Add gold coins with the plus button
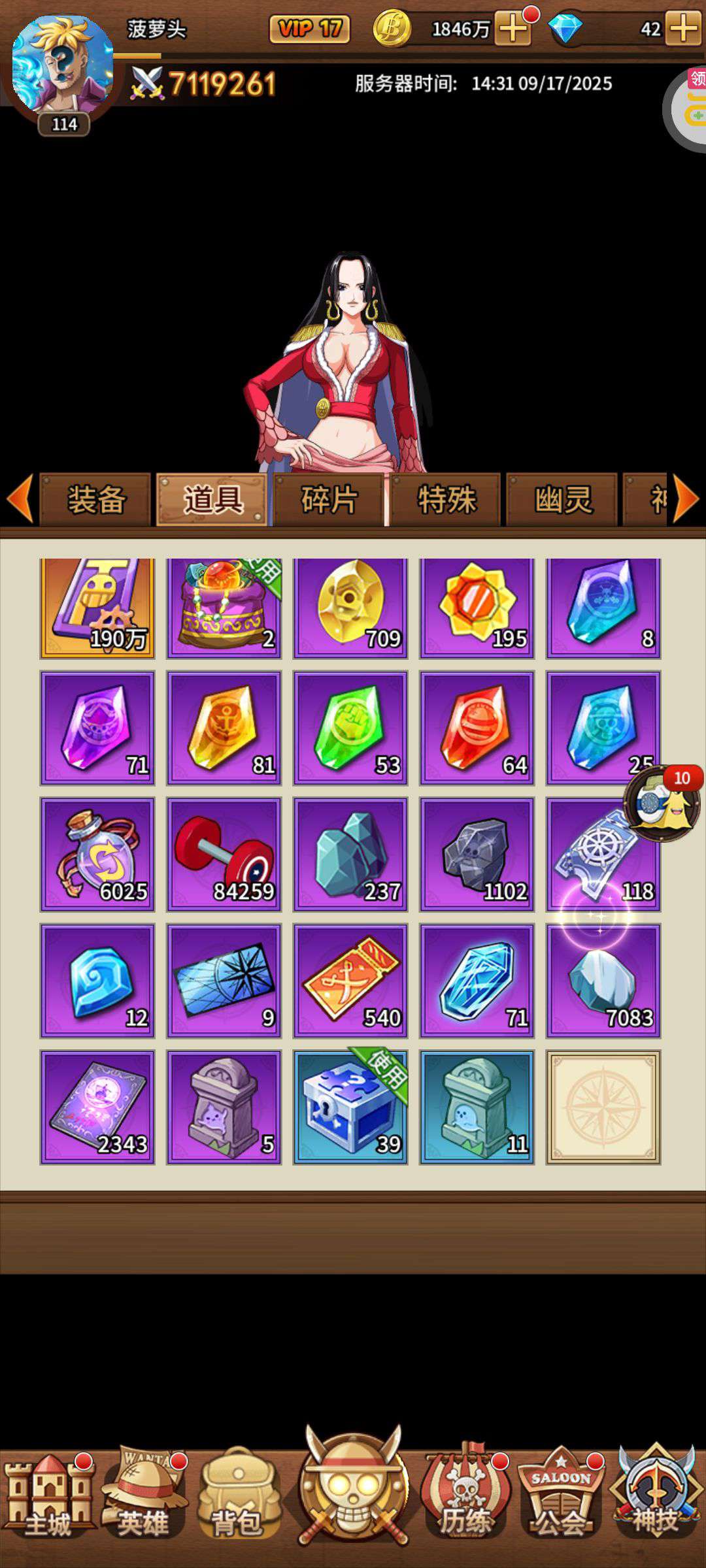 [513, 28]
